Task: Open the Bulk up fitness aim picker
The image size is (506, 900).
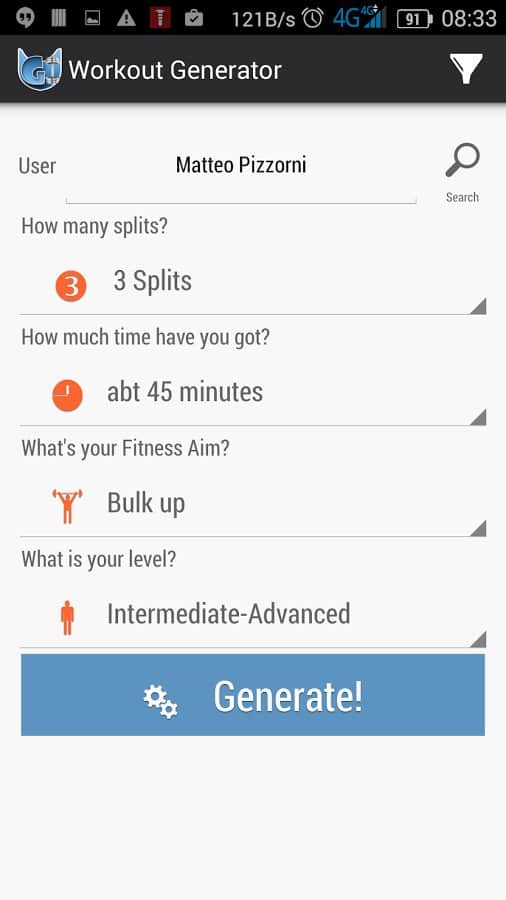Action: coord(253,504)
